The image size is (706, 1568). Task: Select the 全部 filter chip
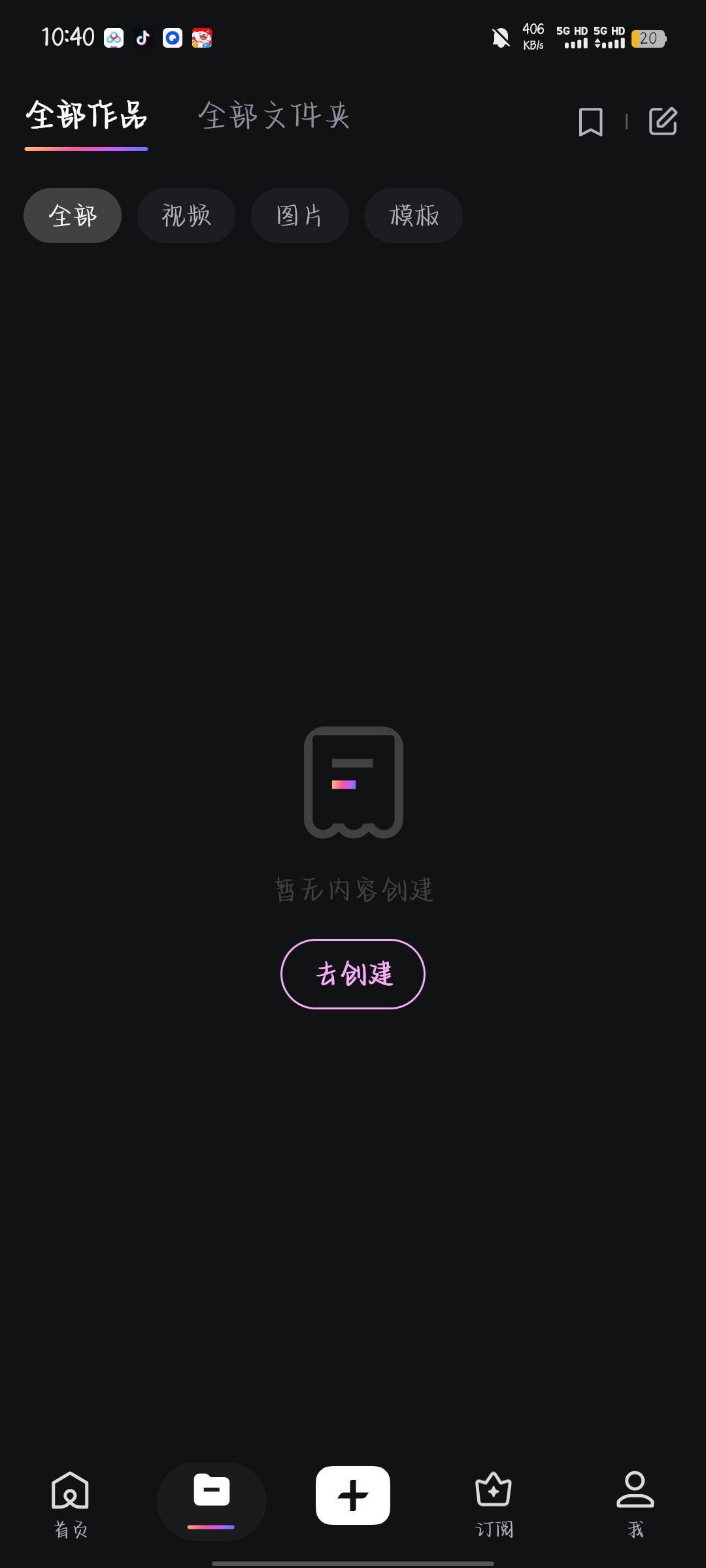click(73, 216)
